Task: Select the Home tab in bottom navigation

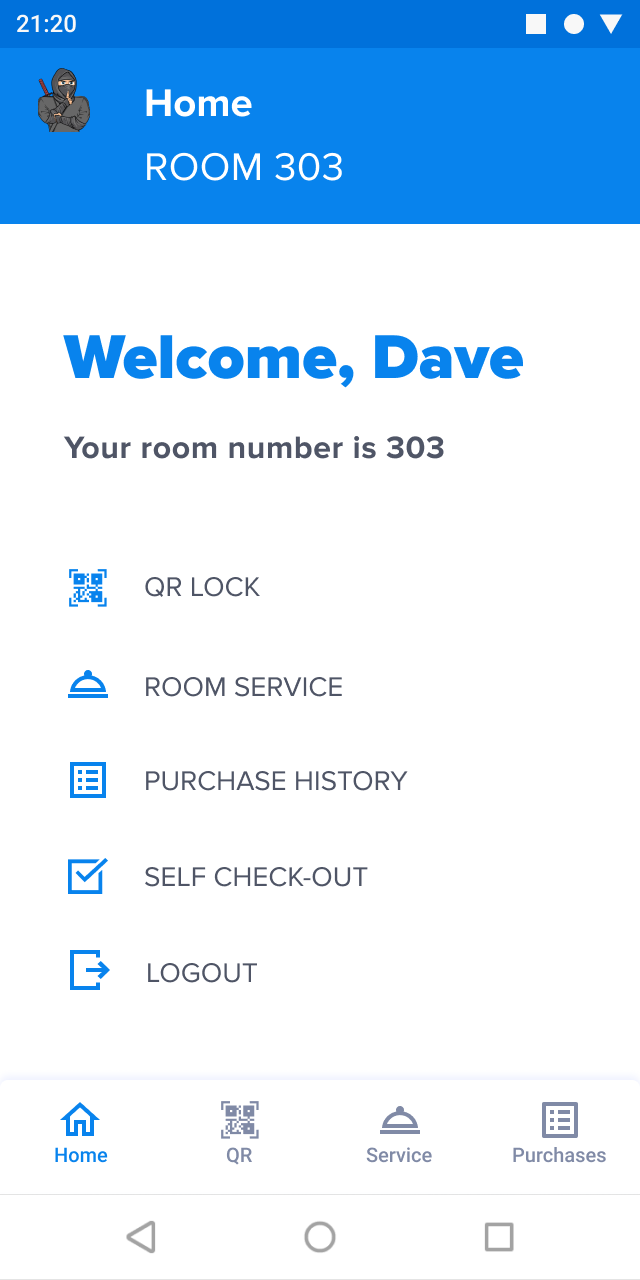Action: point(80,1135)
